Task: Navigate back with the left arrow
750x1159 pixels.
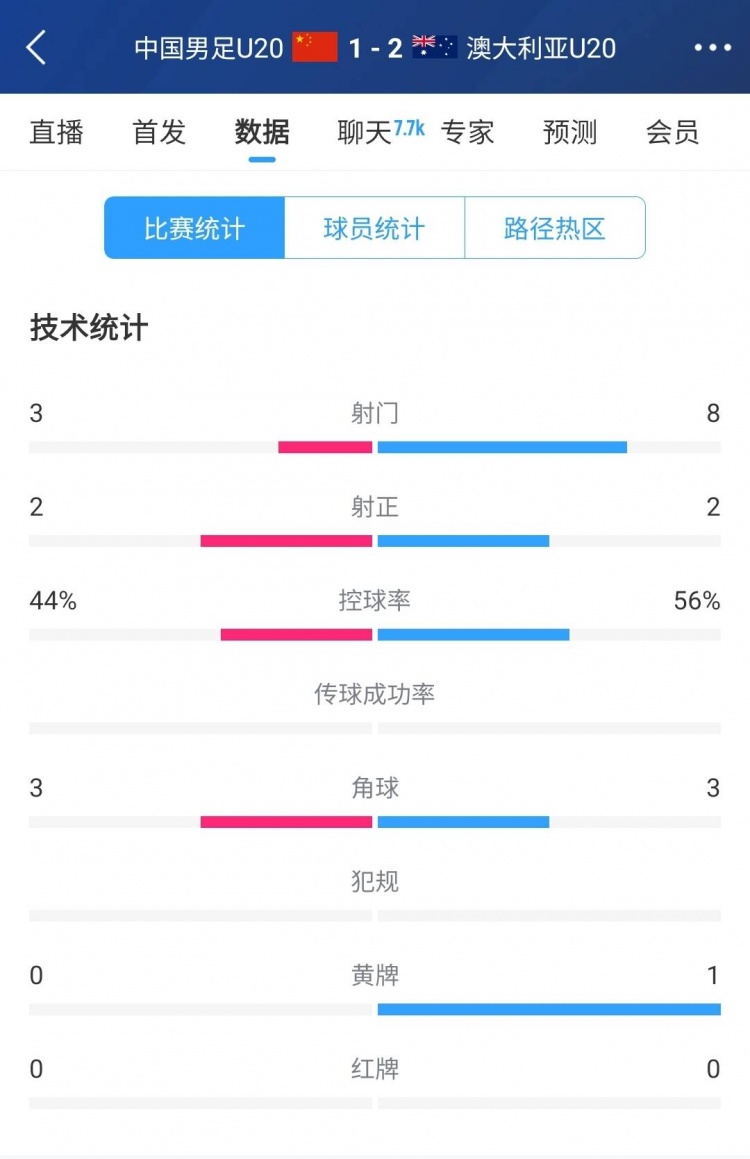Action: 37,47
